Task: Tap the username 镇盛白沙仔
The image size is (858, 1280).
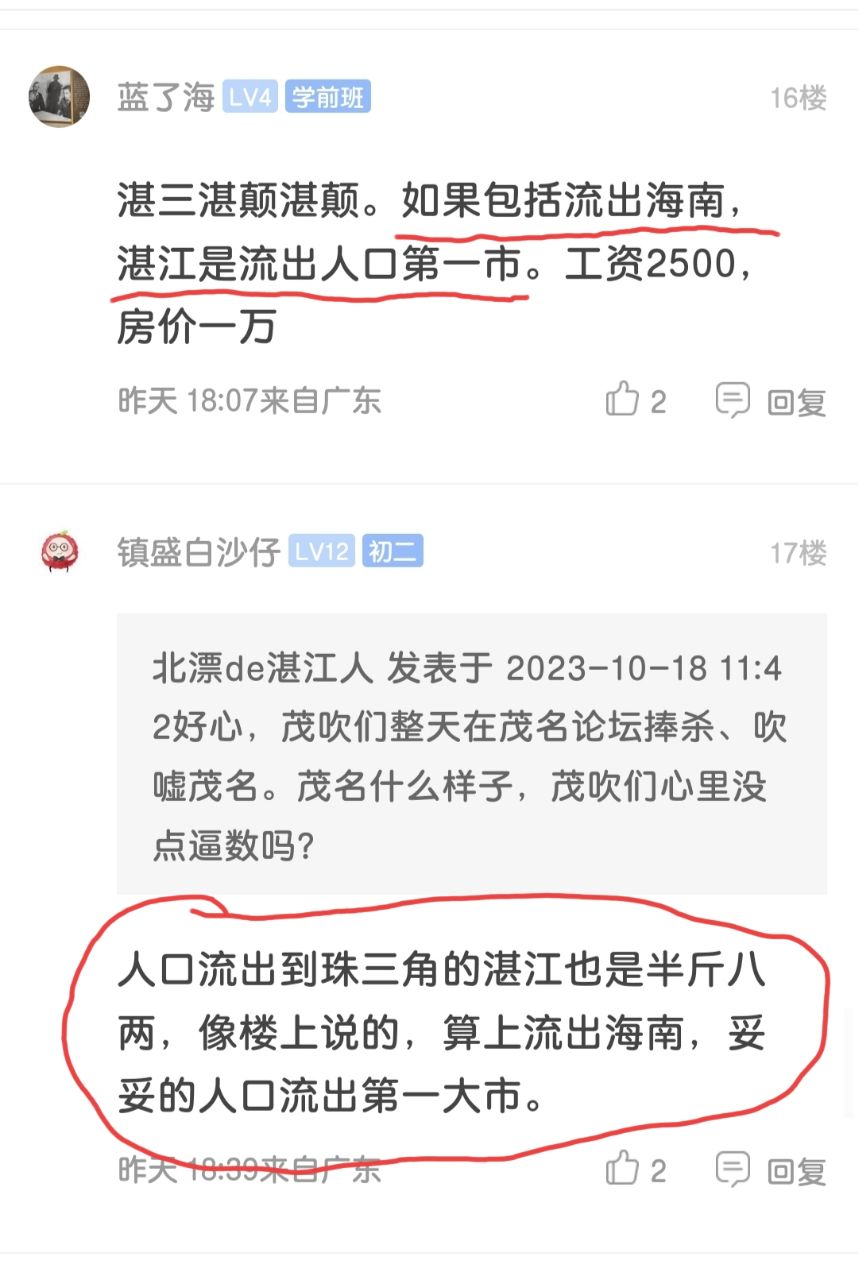Action: [198, 552]
